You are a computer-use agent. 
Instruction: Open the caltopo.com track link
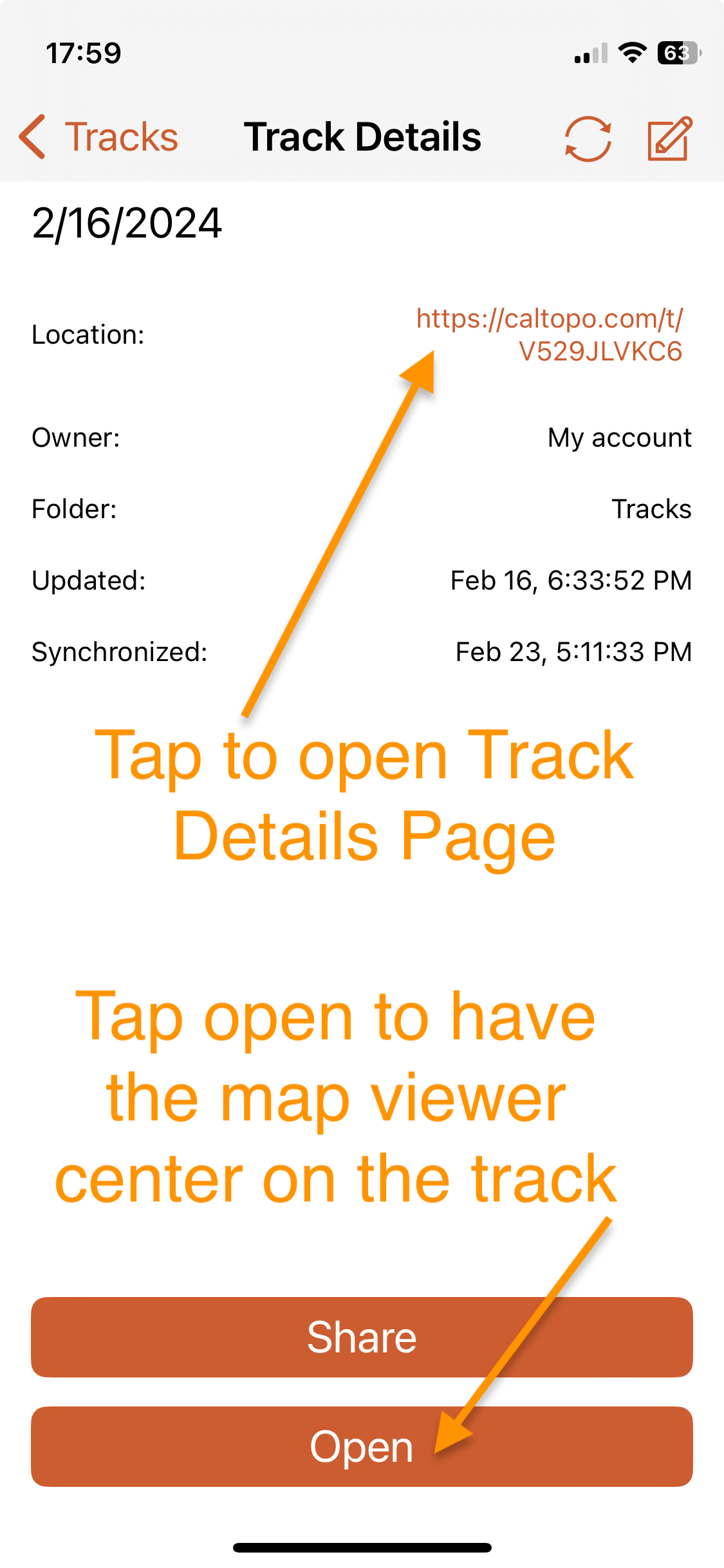(550, 335)
